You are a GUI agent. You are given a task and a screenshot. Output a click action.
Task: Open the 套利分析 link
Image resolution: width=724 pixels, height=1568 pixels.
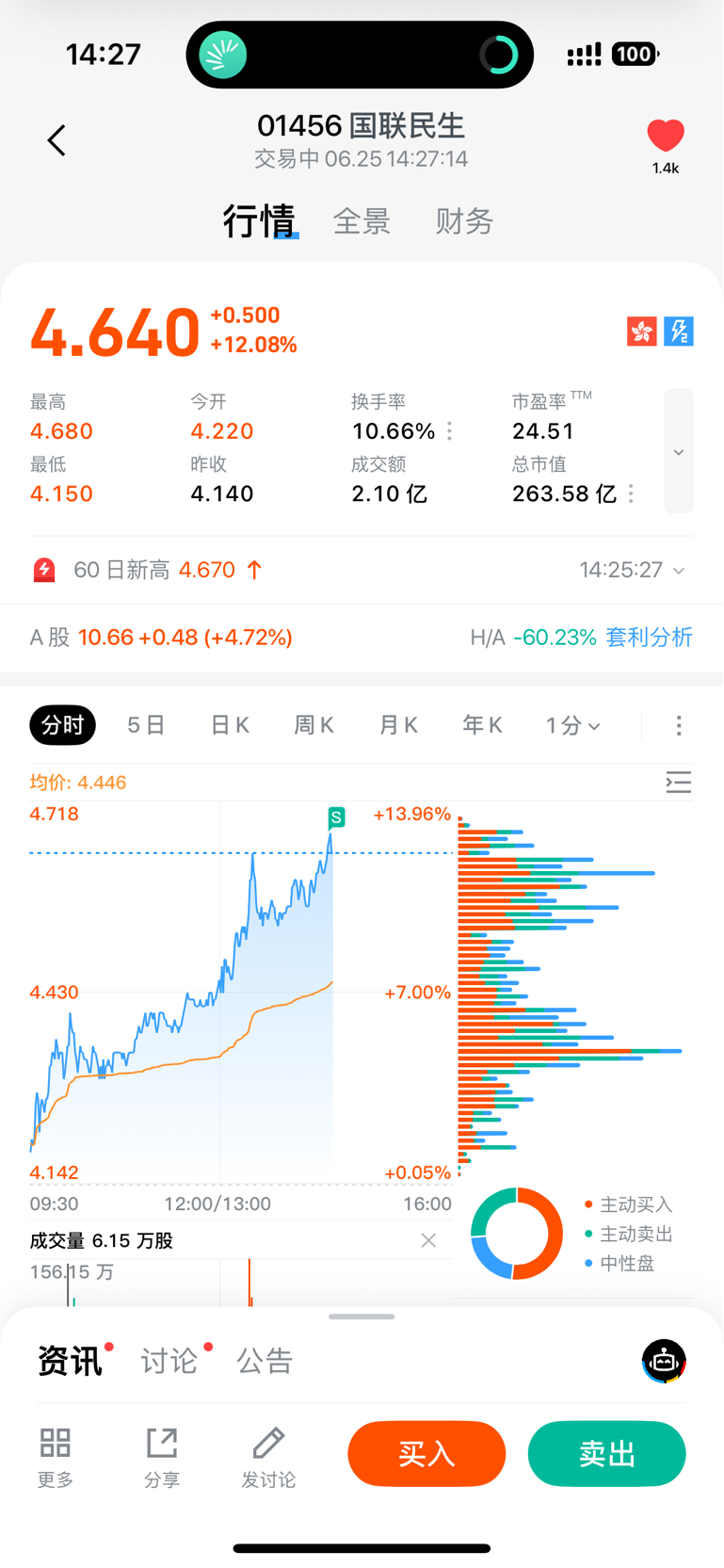point(650,638)
